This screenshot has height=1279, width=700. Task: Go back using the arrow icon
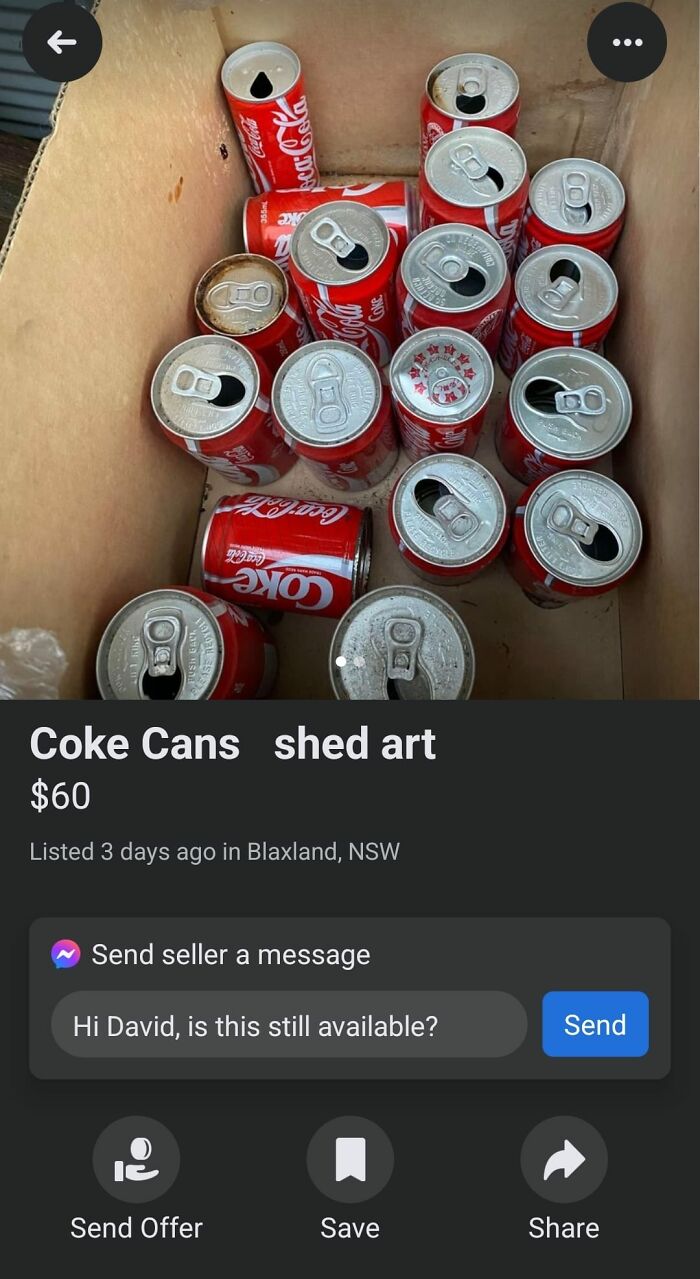coord(62,42)
